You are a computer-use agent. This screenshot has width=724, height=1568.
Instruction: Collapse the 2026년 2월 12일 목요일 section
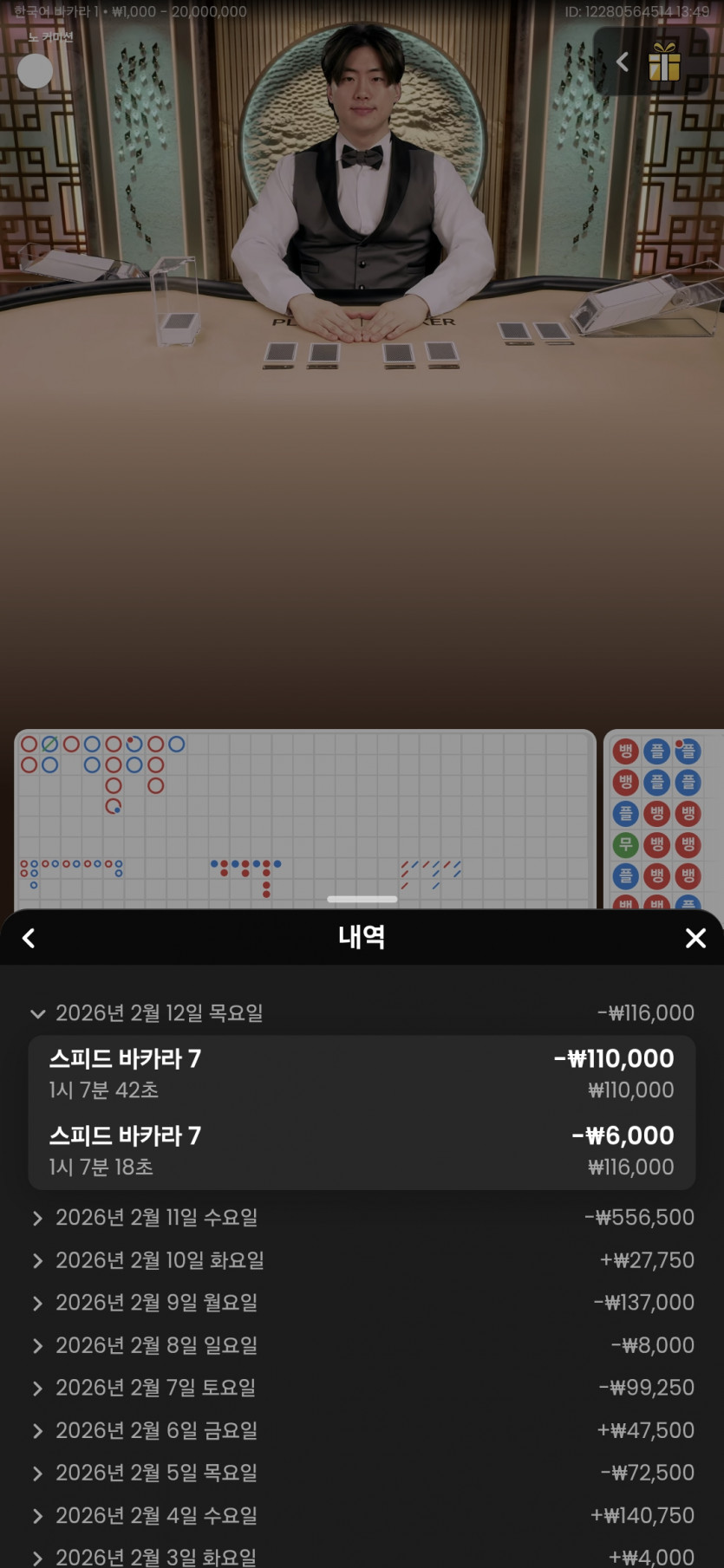click(362, 1012)
